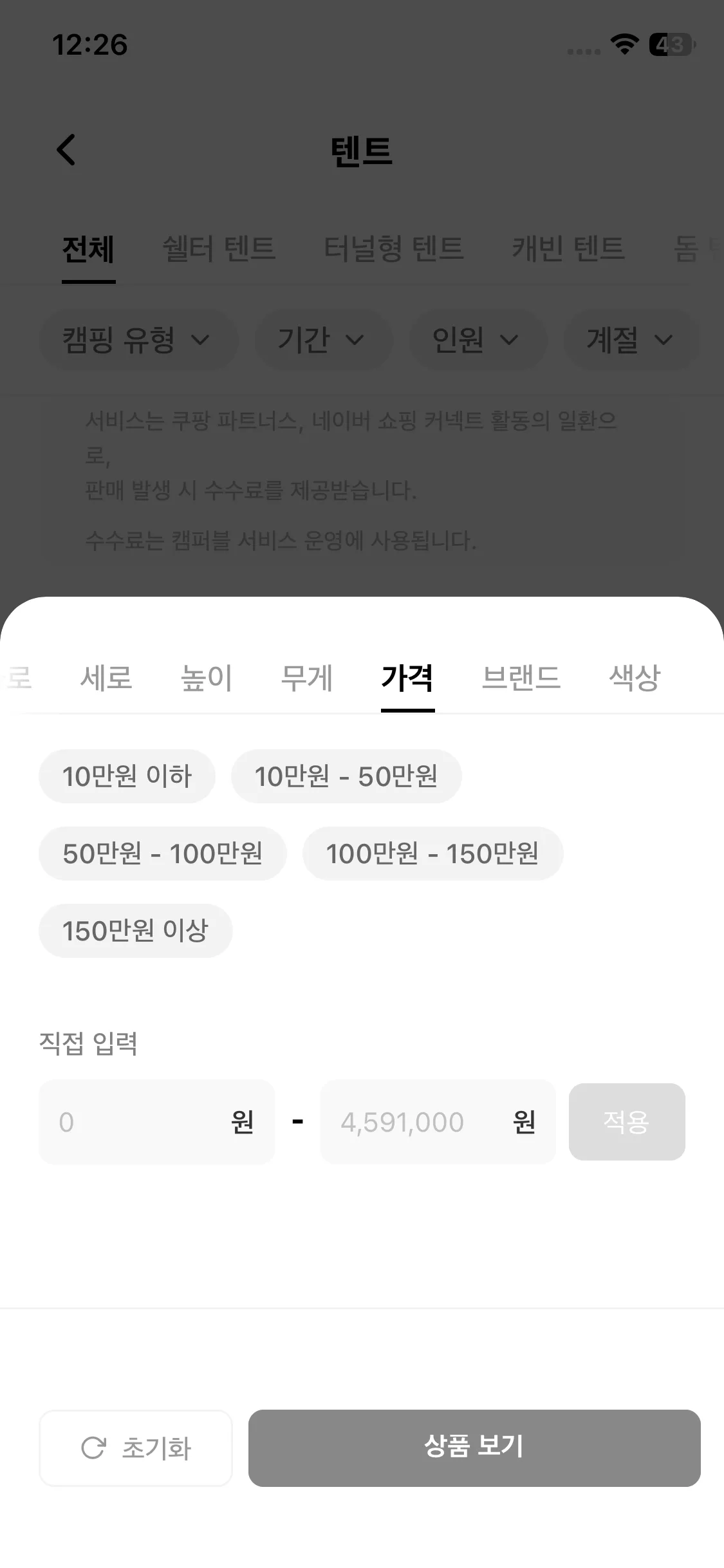The image size is (724, 1568).
Task: Switch to the 무게 filter tab
Action: 307,678
